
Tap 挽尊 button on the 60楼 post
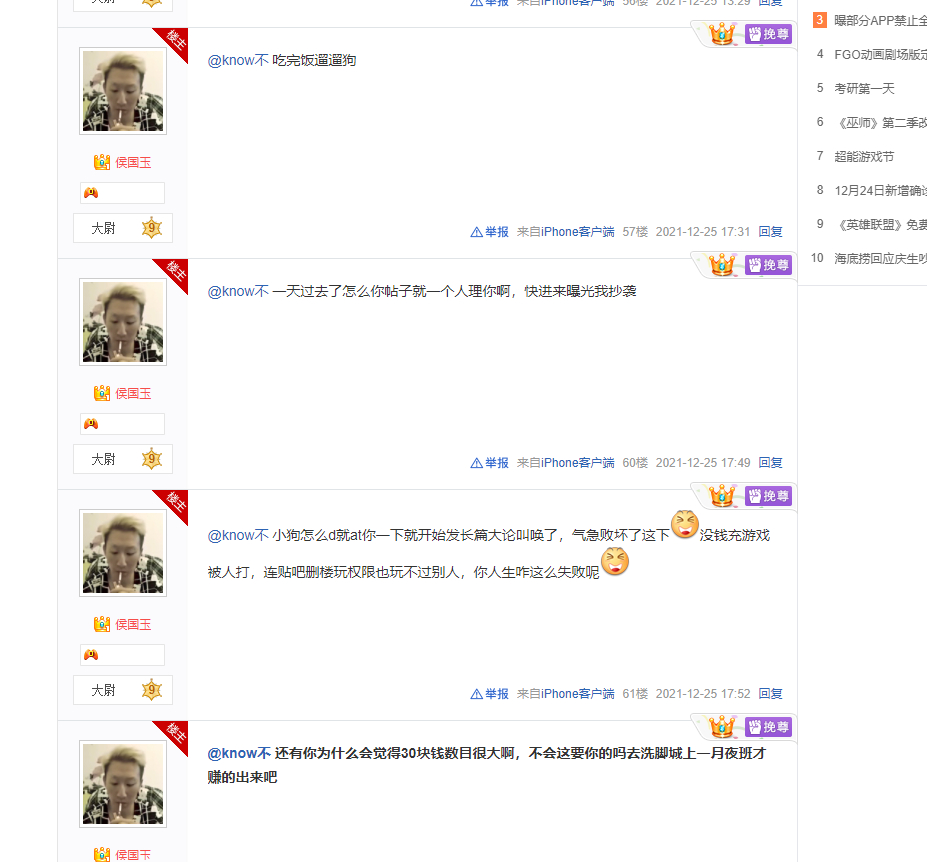768,265
